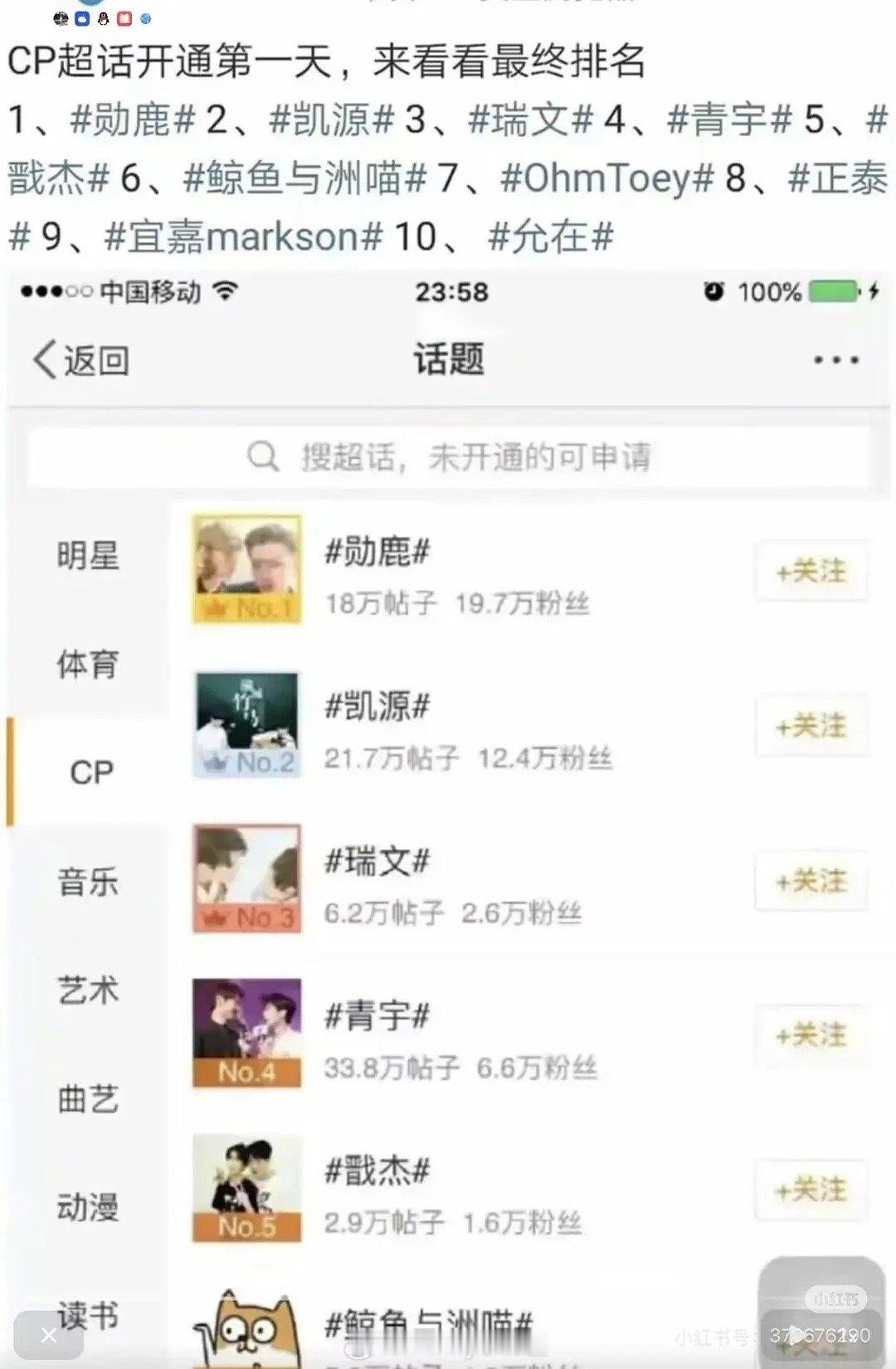
Task: Tap the QQ penguin icon at screen top
Action: (x=101, y=17)
